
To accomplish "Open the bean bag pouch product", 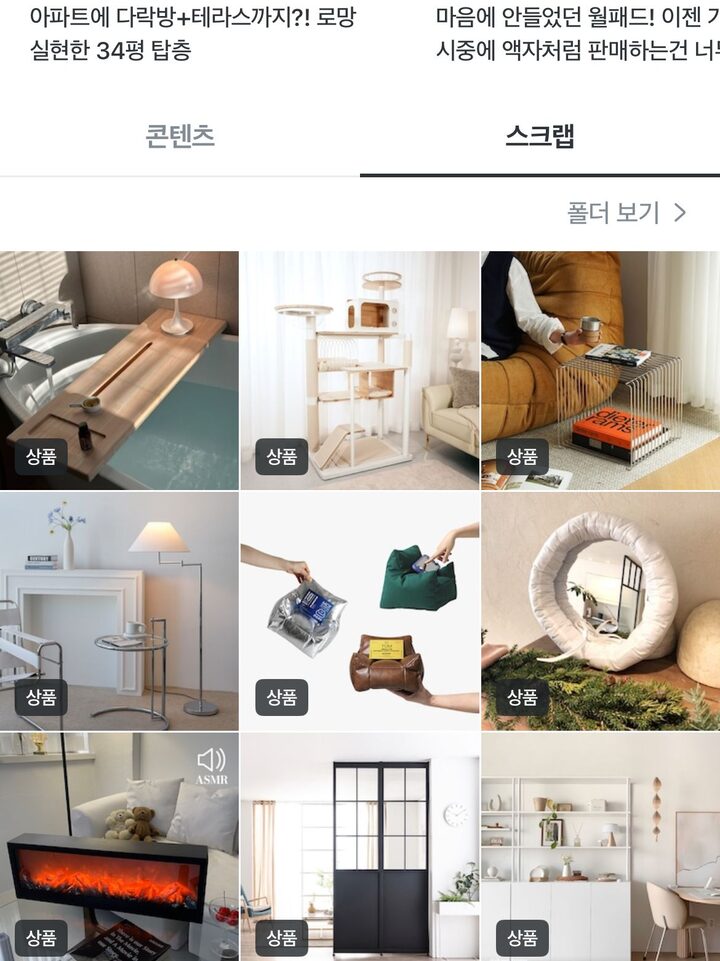I will pos(360,611).
